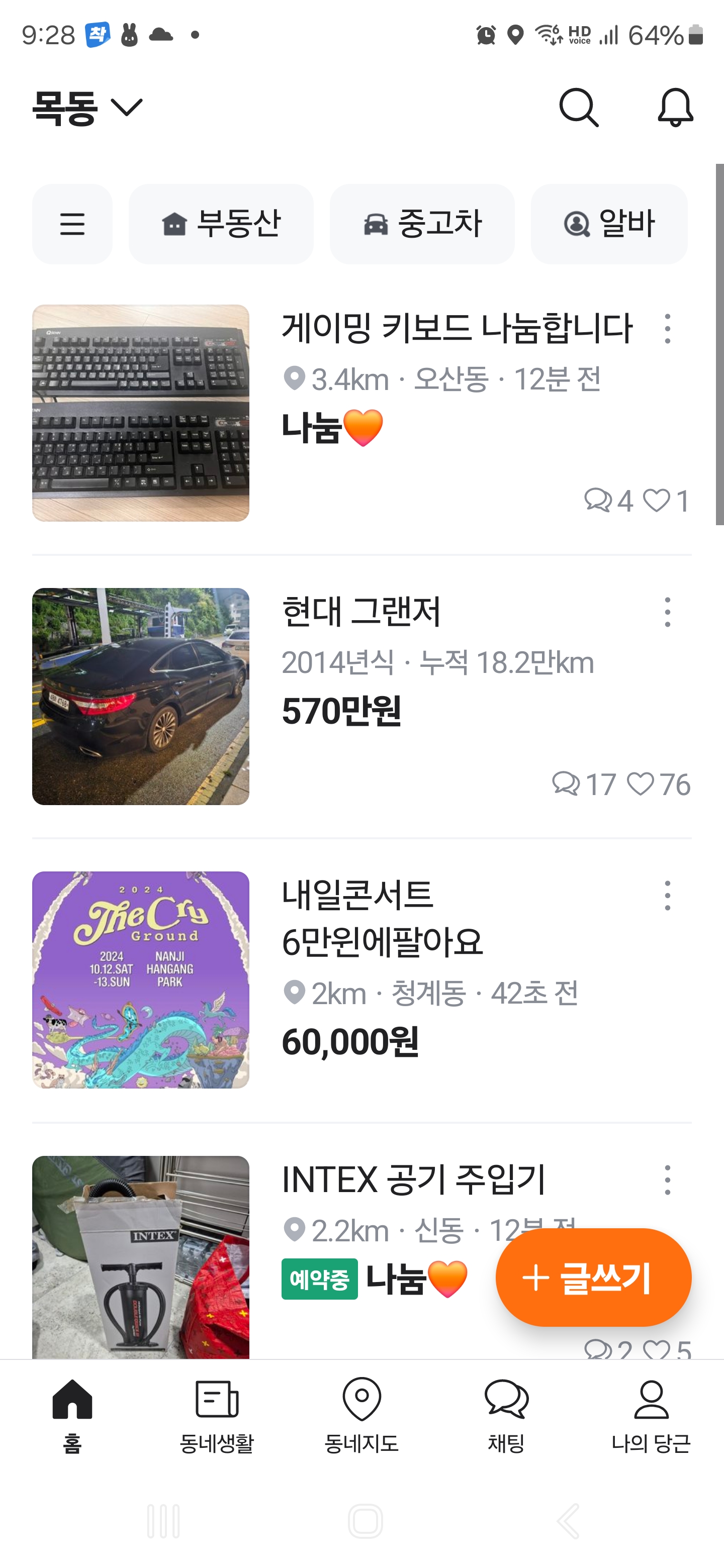Switch to the 동네지도 tab
This screenshot has width=724, height=1568.
(x=361, y=1416)
